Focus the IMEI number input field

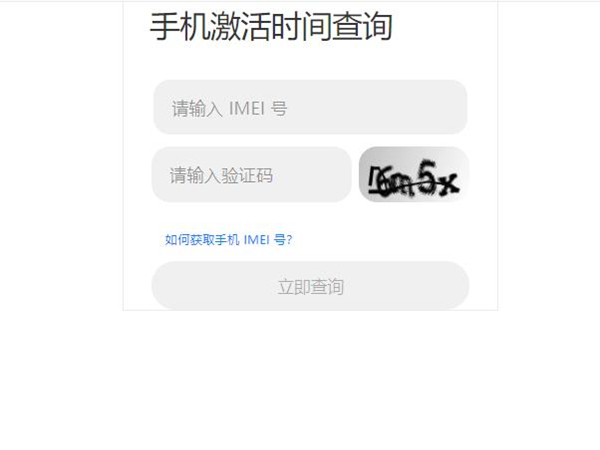coord(310,107)
